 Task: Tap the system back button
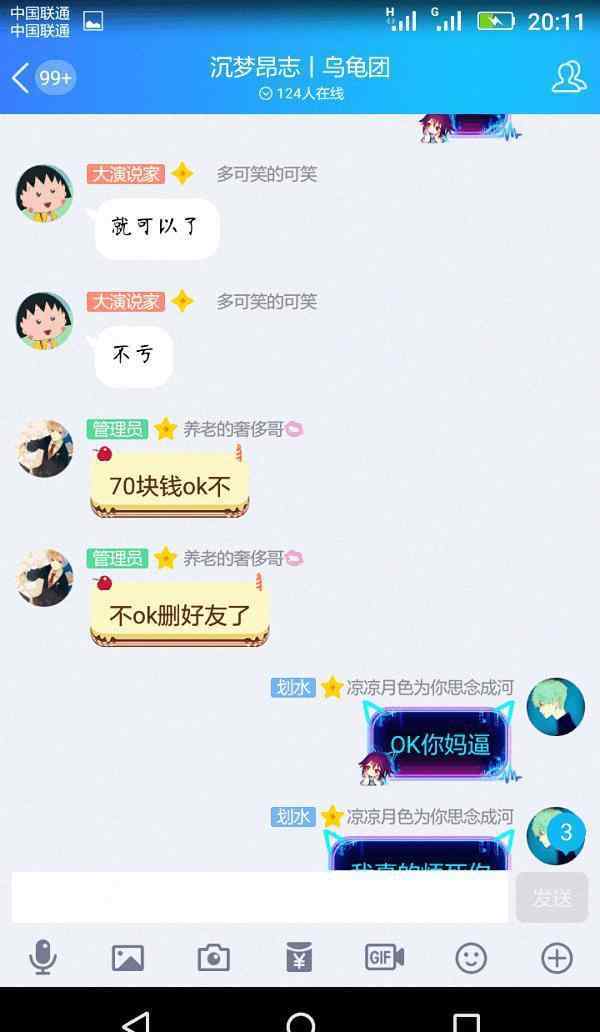coord(136,1021)
